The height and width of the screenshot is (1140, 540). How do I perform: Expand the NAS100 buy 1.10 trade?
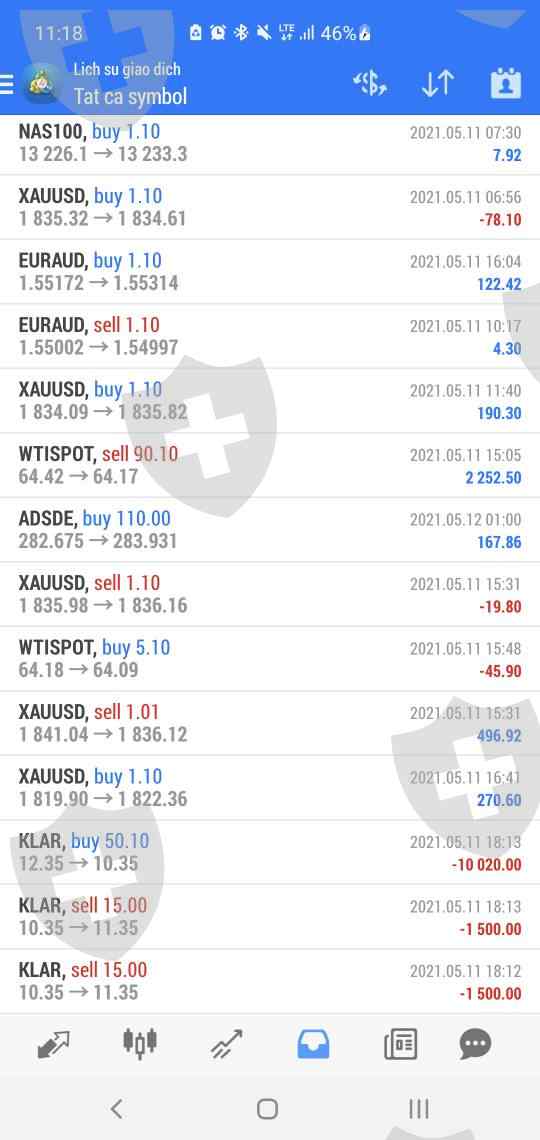click(x=270, y=143)
